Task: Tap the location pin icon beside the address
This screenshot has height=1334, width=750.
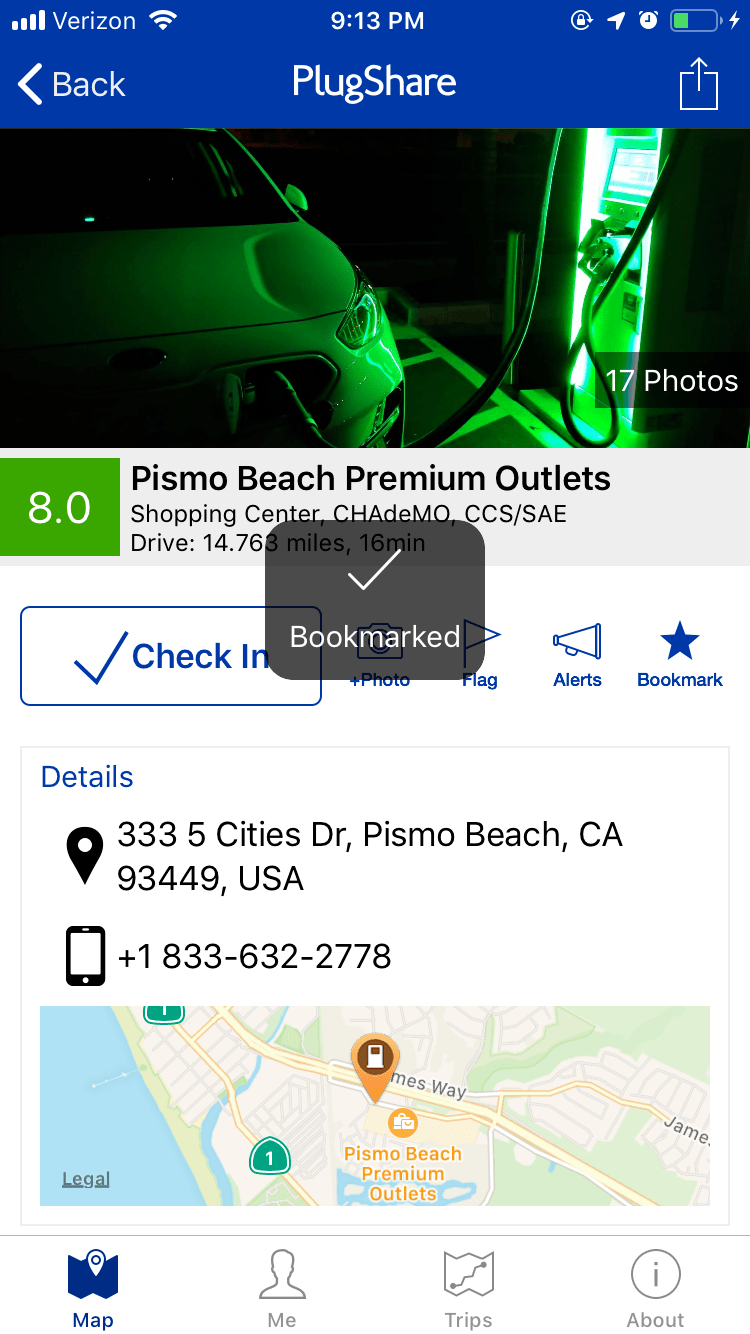Action: (86, 850)
